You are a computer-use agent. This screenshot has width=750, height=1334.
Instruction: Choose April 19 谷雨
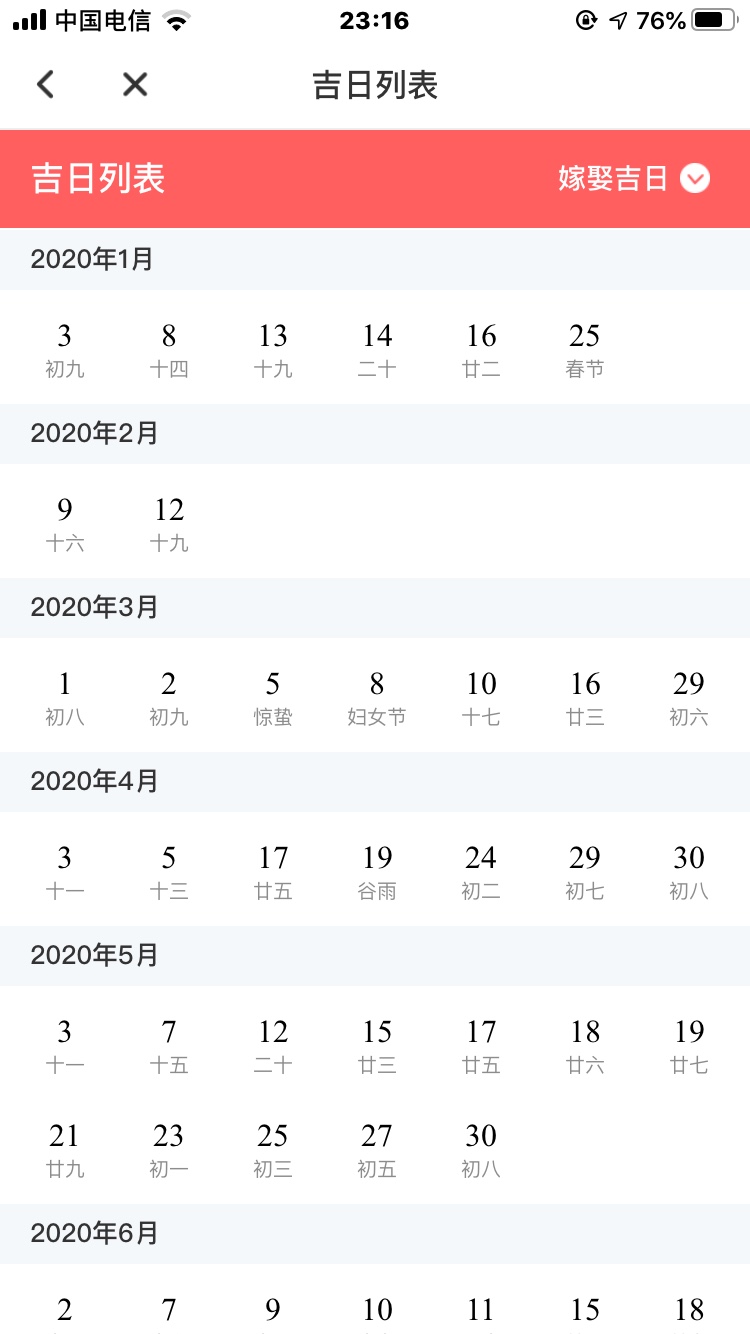pos(377,871)
